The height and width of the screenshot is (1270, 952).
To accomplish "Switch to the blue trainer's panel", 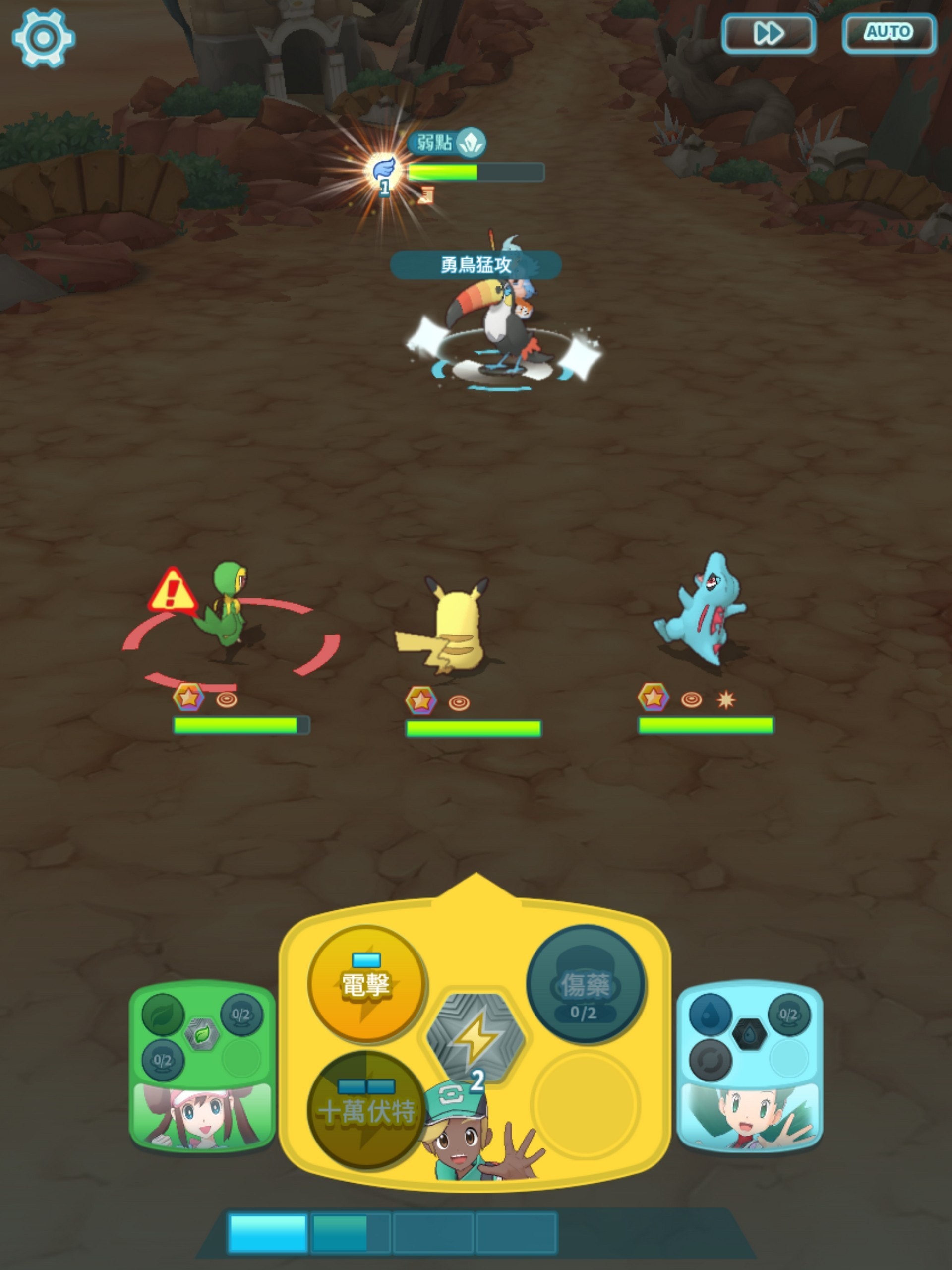I will (749, 1067).
